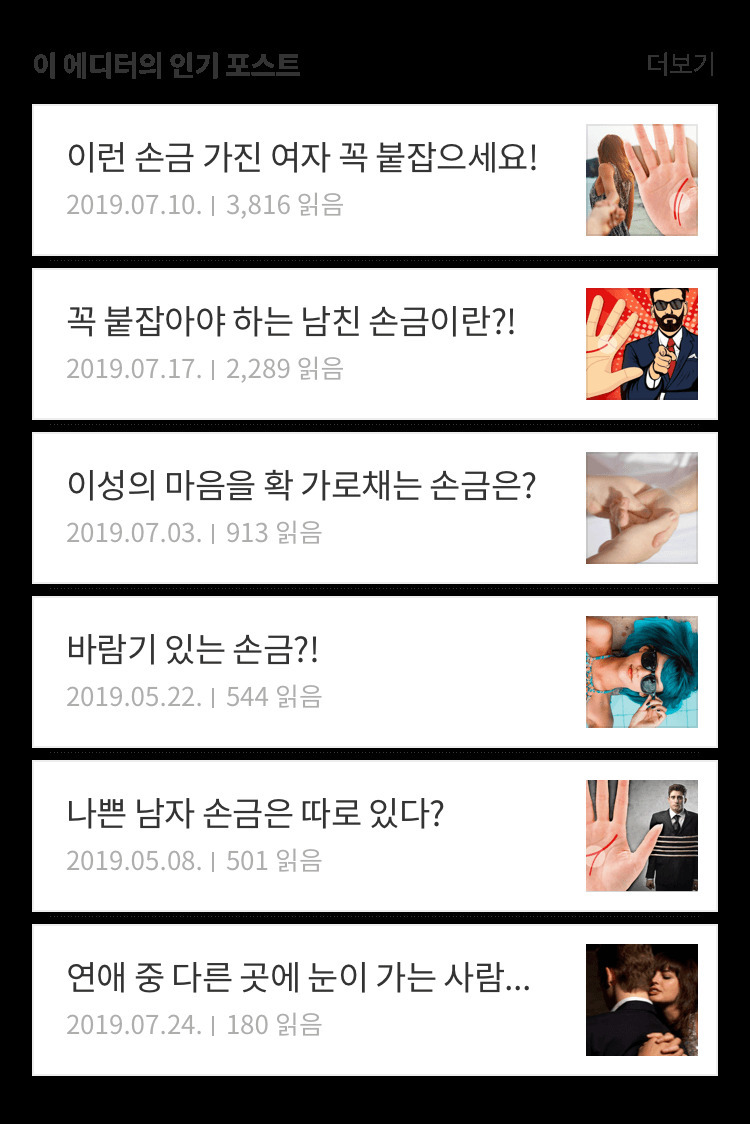Open post '꼭 붙잡아야 하는 남친 손금이란?!'

291,322
